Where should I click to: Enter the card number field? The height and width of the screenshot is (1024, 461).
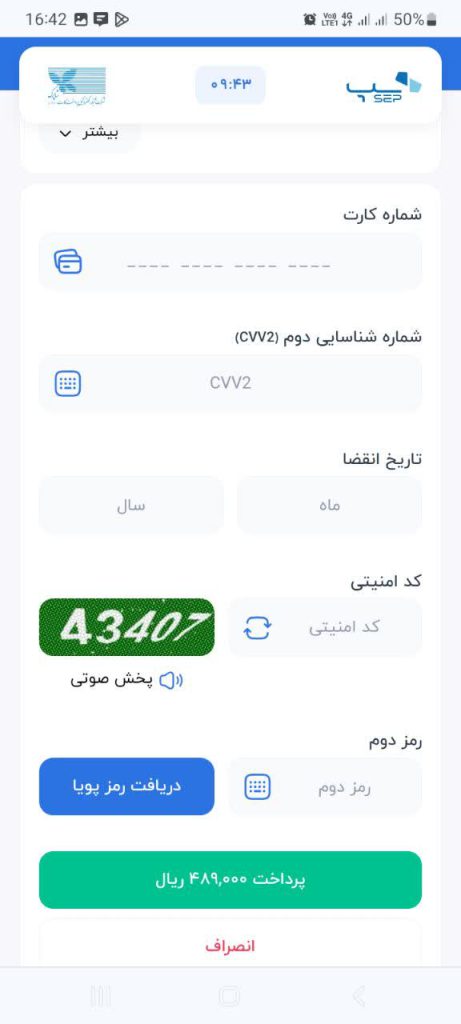click(230, 261)
